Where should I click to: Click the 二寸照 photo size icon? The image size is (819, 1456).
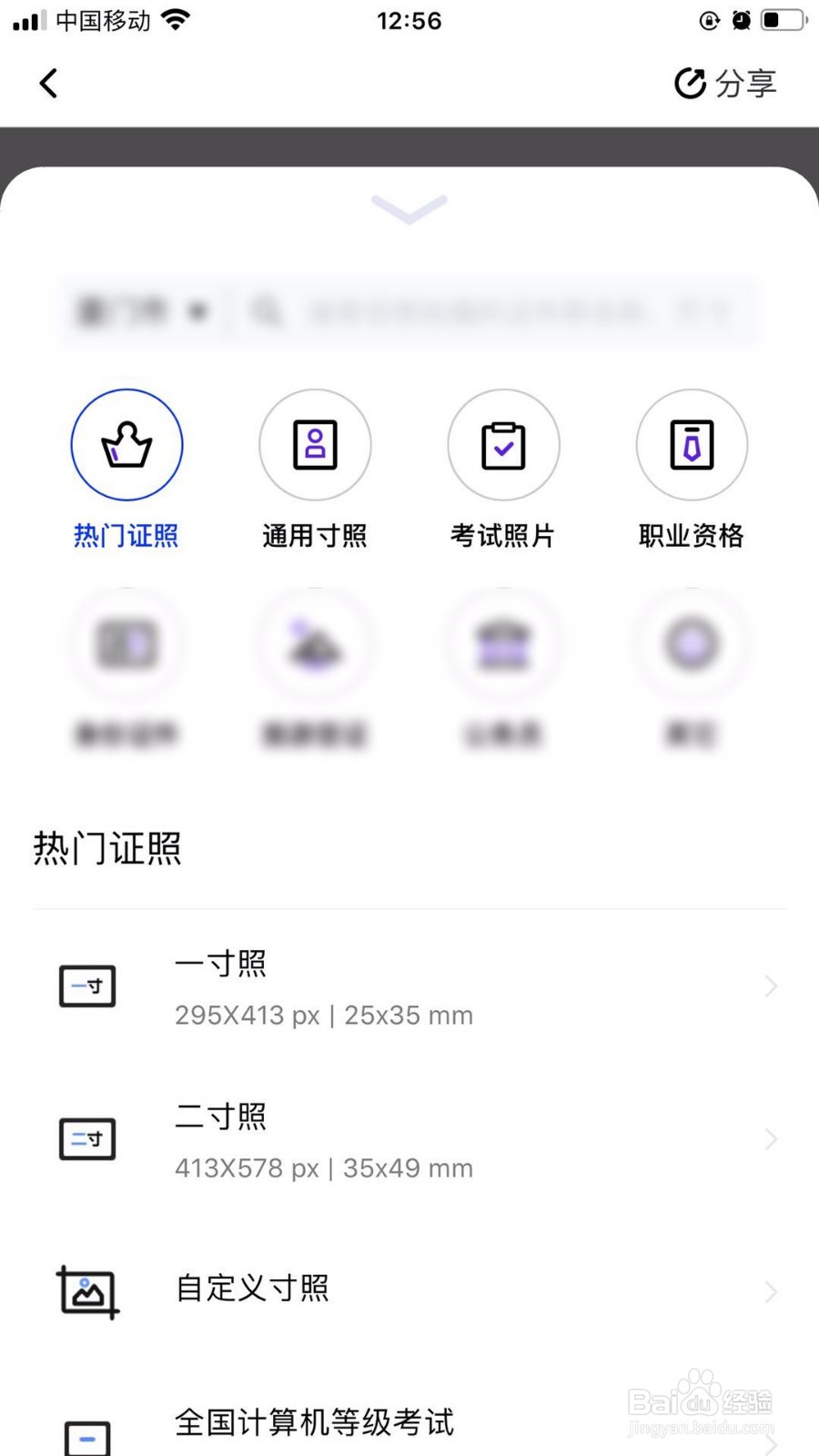pos(86,1138)
